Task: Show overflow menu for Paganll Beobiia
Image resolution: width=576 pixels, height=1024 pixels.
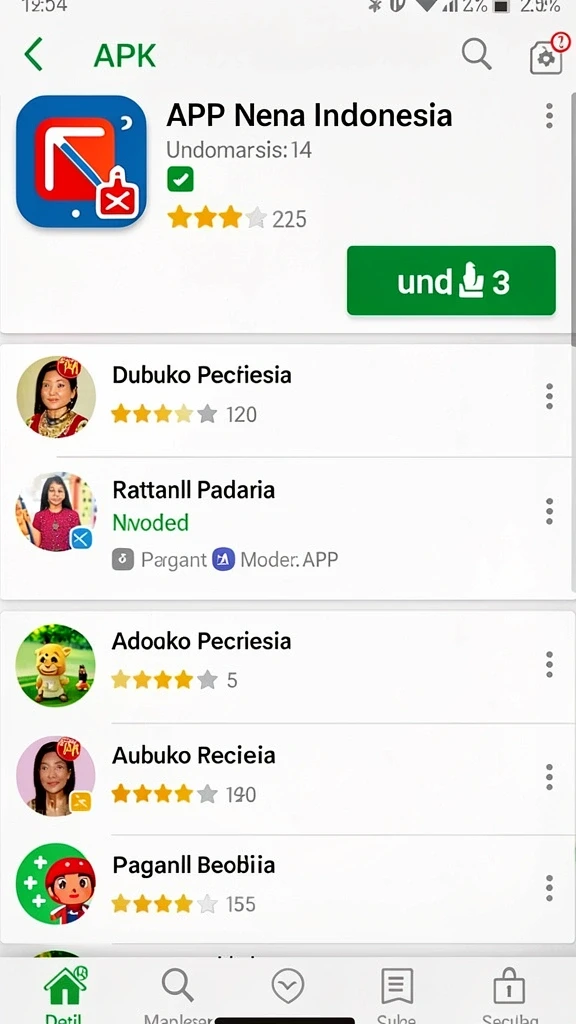Action: (549, 888)
